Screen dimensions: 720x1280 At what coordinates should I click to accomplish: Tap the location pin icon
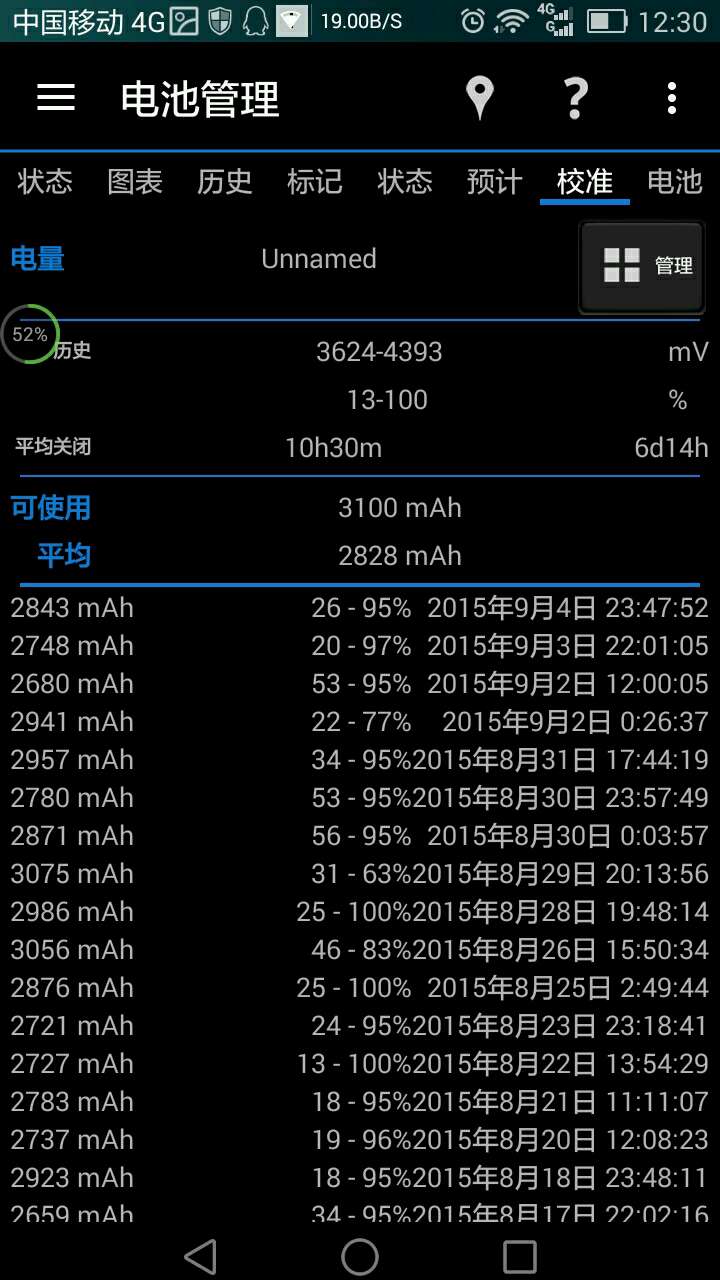click(x=480, y=98)
